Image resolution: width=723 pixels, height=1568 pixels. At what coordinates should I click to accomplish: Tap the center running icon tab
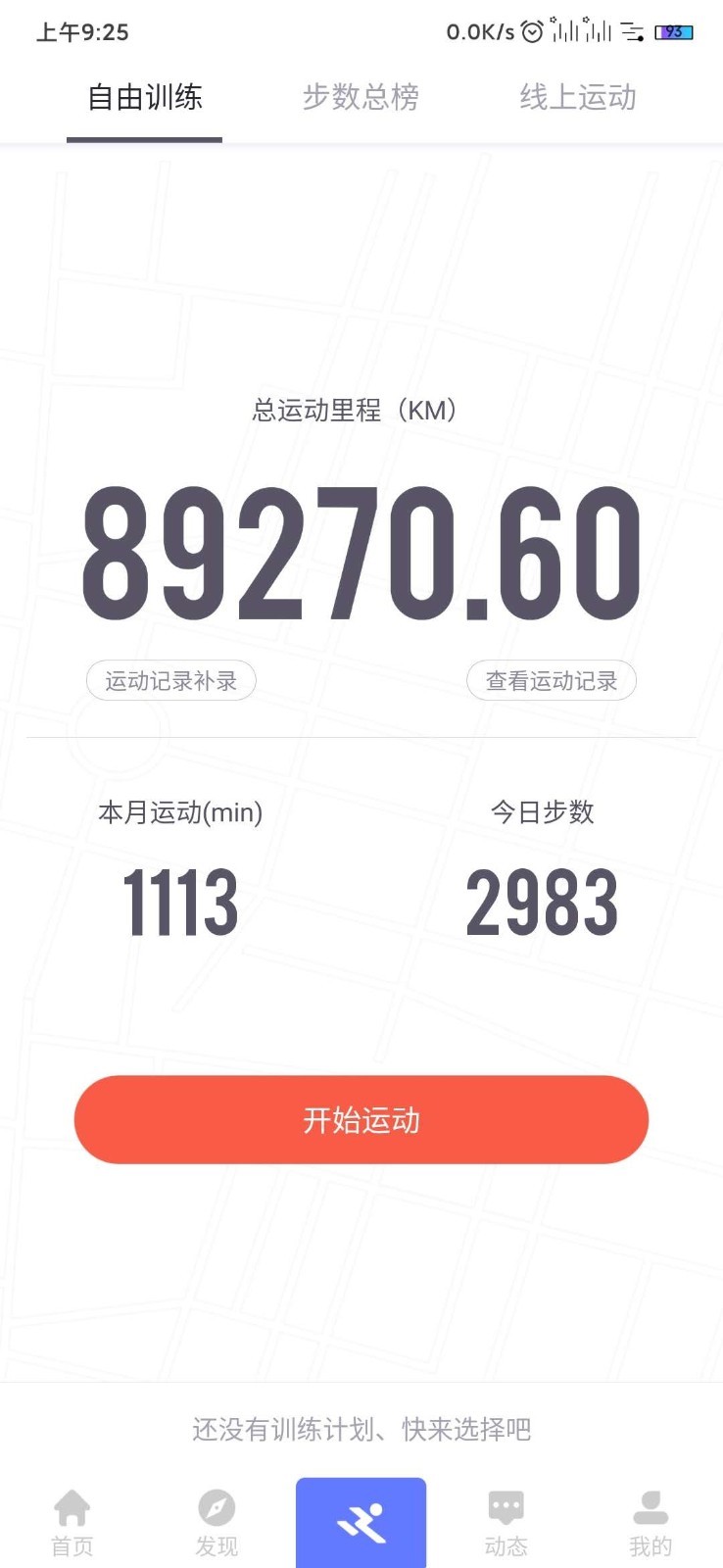(361, 1524)
